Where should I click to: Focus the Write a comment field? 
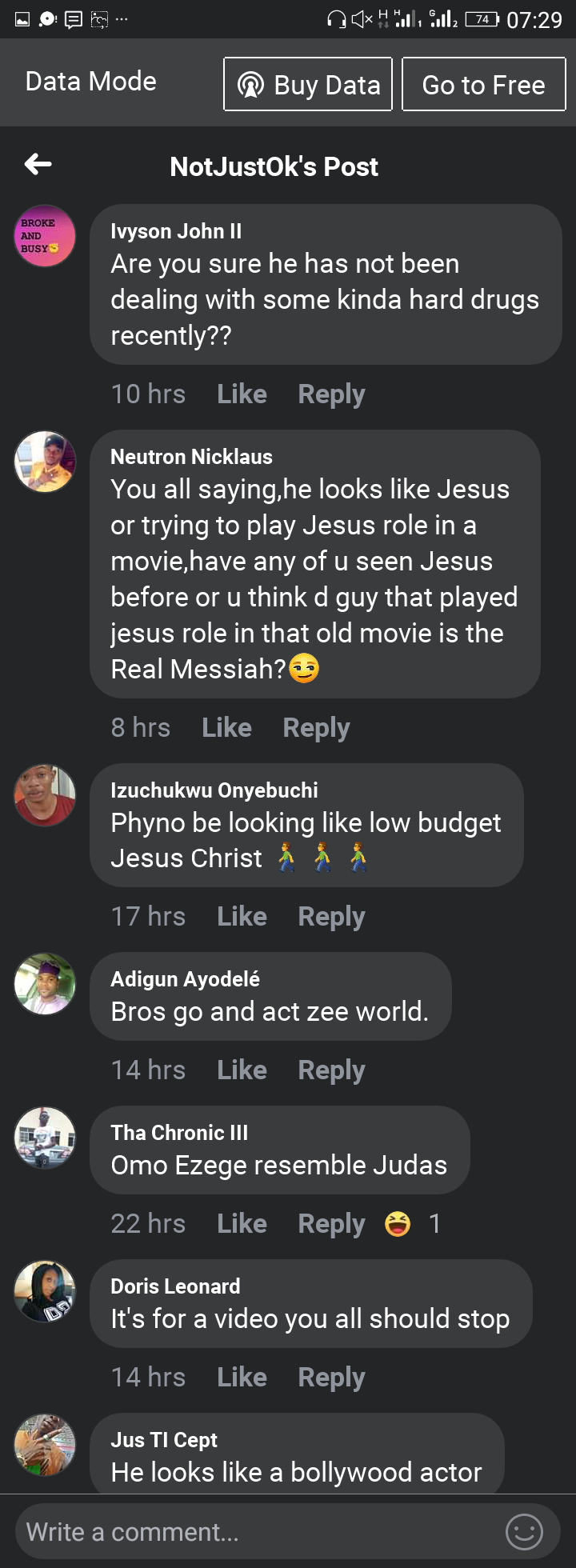tap(256, 1531)
